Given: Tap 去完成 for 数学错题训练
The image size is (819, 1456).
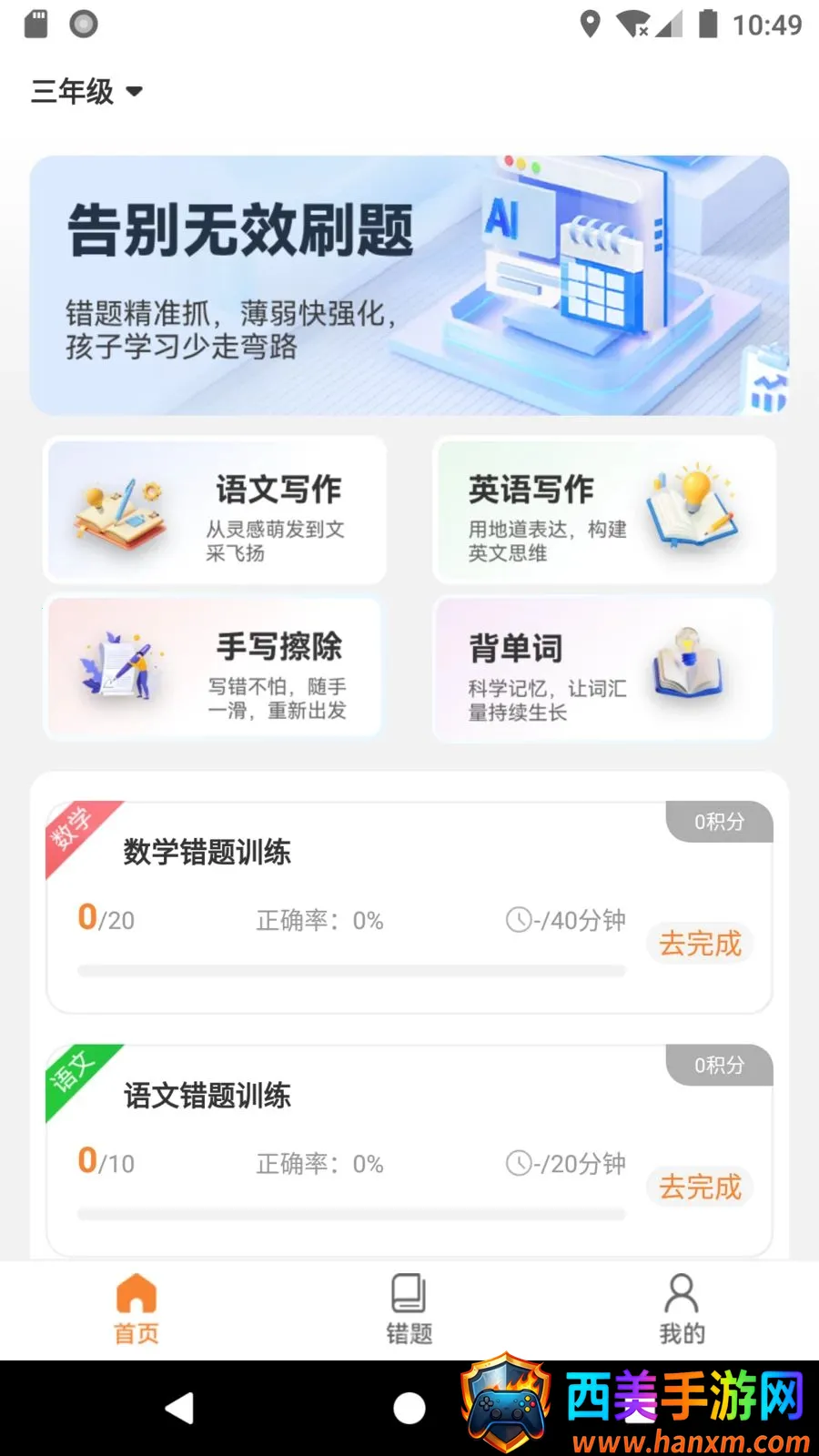Looking at the screenshot, I should pyautogui.click(x=700, y=943).
